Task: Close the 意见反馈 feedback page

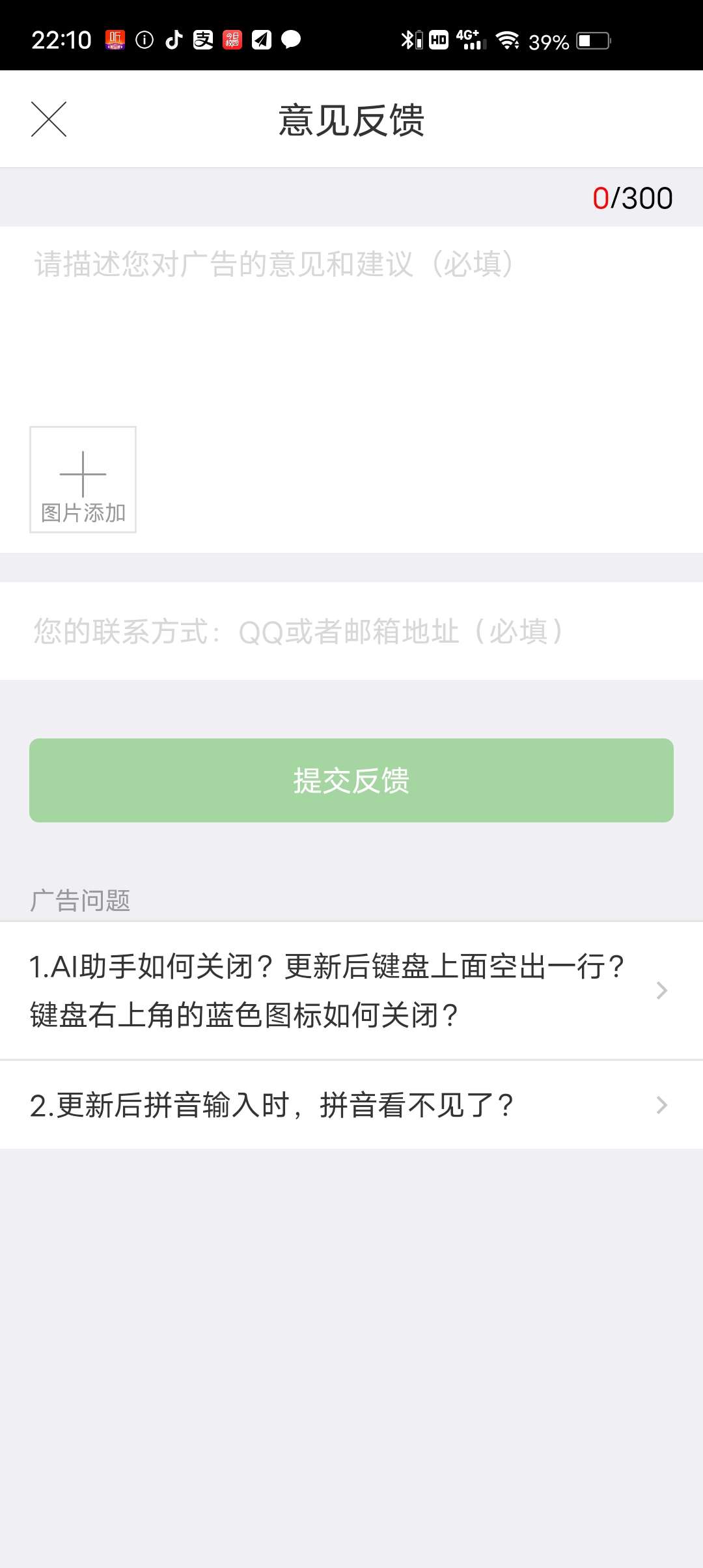Action: tap(49, 119)
